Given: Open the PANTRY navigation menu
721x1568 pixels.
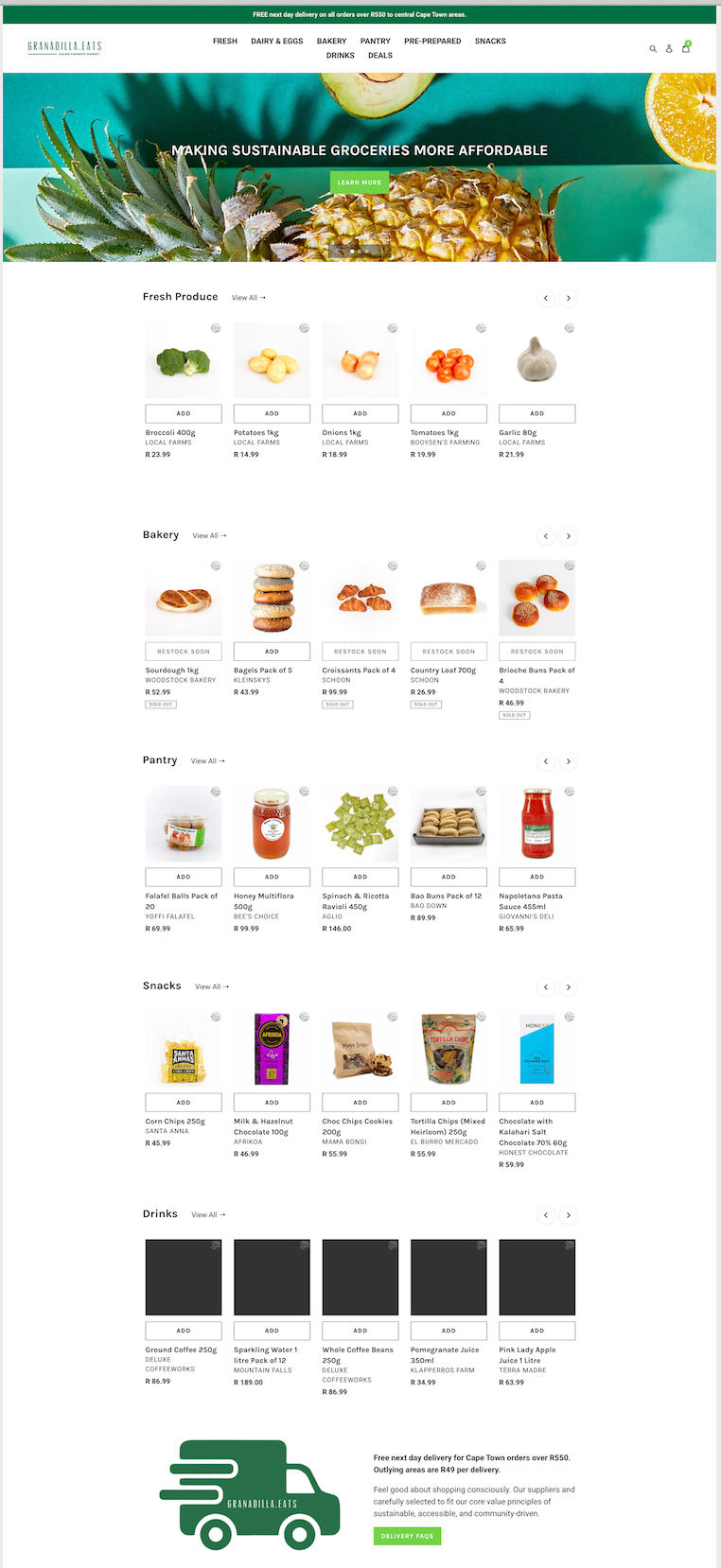Looking at the screenshot, I should pyautogui.click(x=376, y=41).
